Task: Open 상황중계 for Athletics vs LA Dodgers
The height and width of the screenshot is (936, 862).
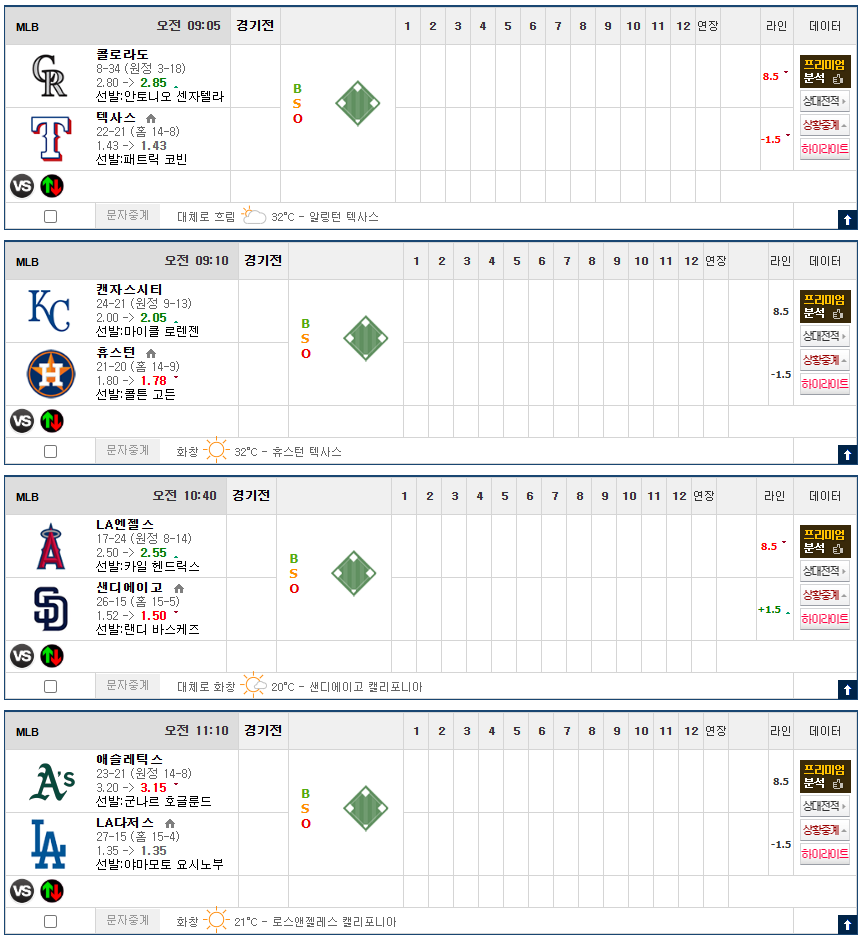Action: click(825, 830)
